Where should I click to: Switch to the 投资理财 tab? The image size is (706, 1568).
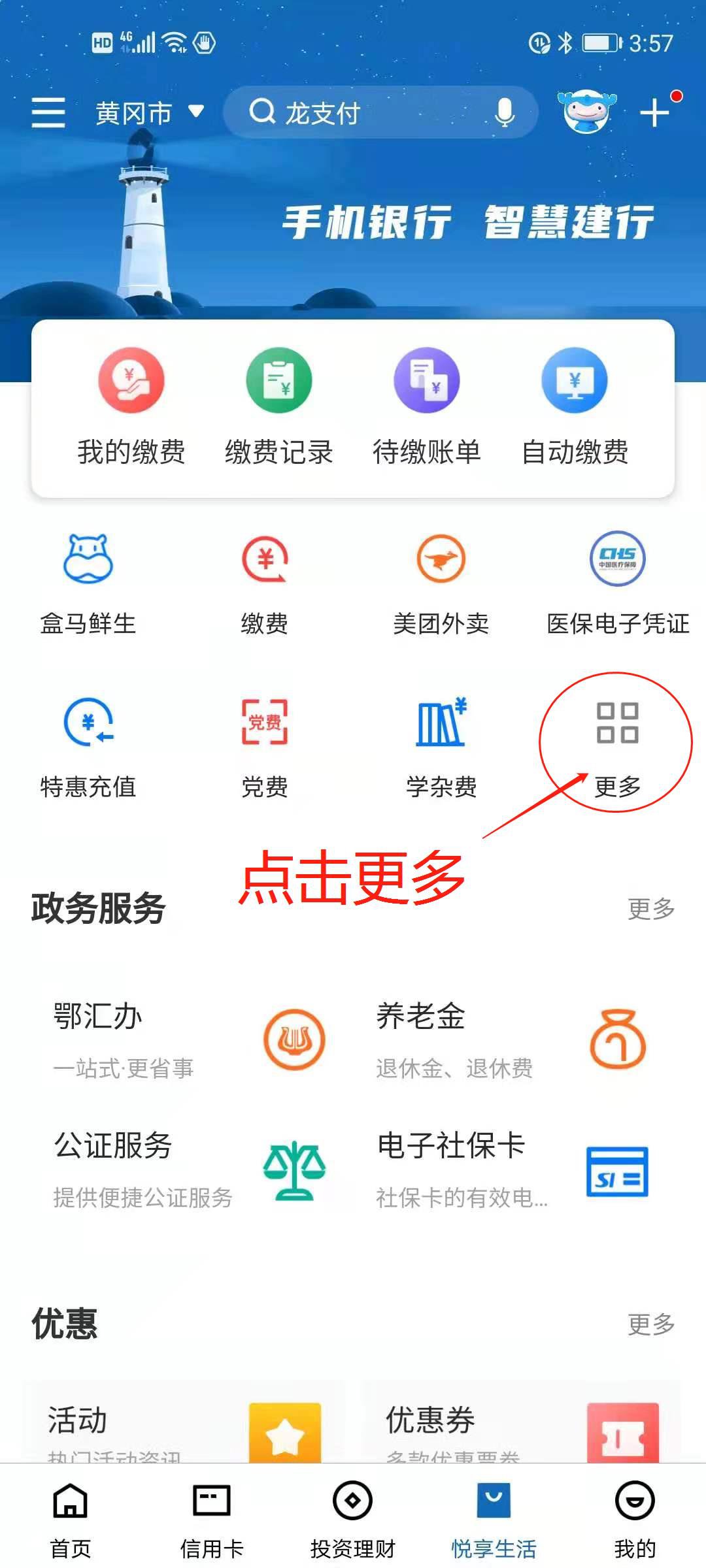353,1520
